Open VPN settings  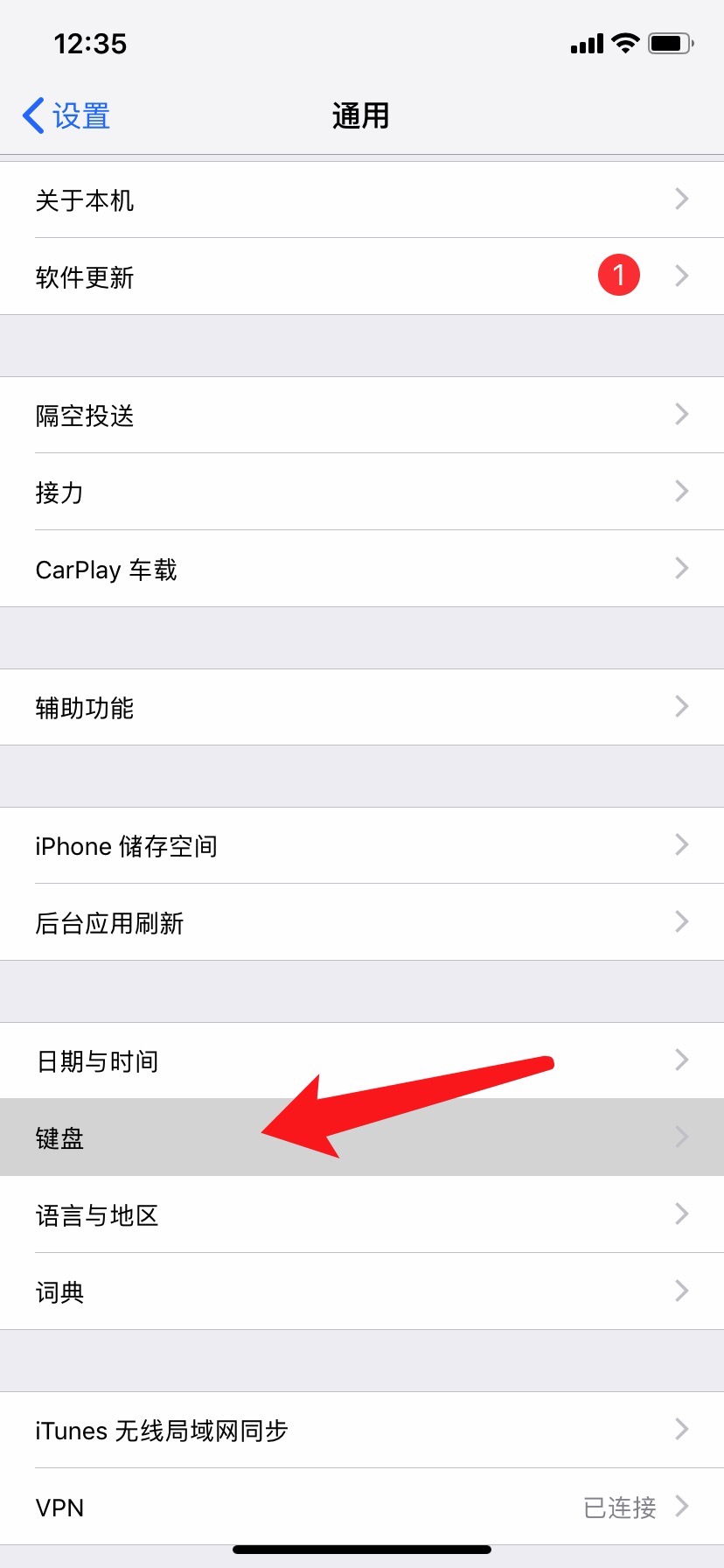(x=362, y=1508)
